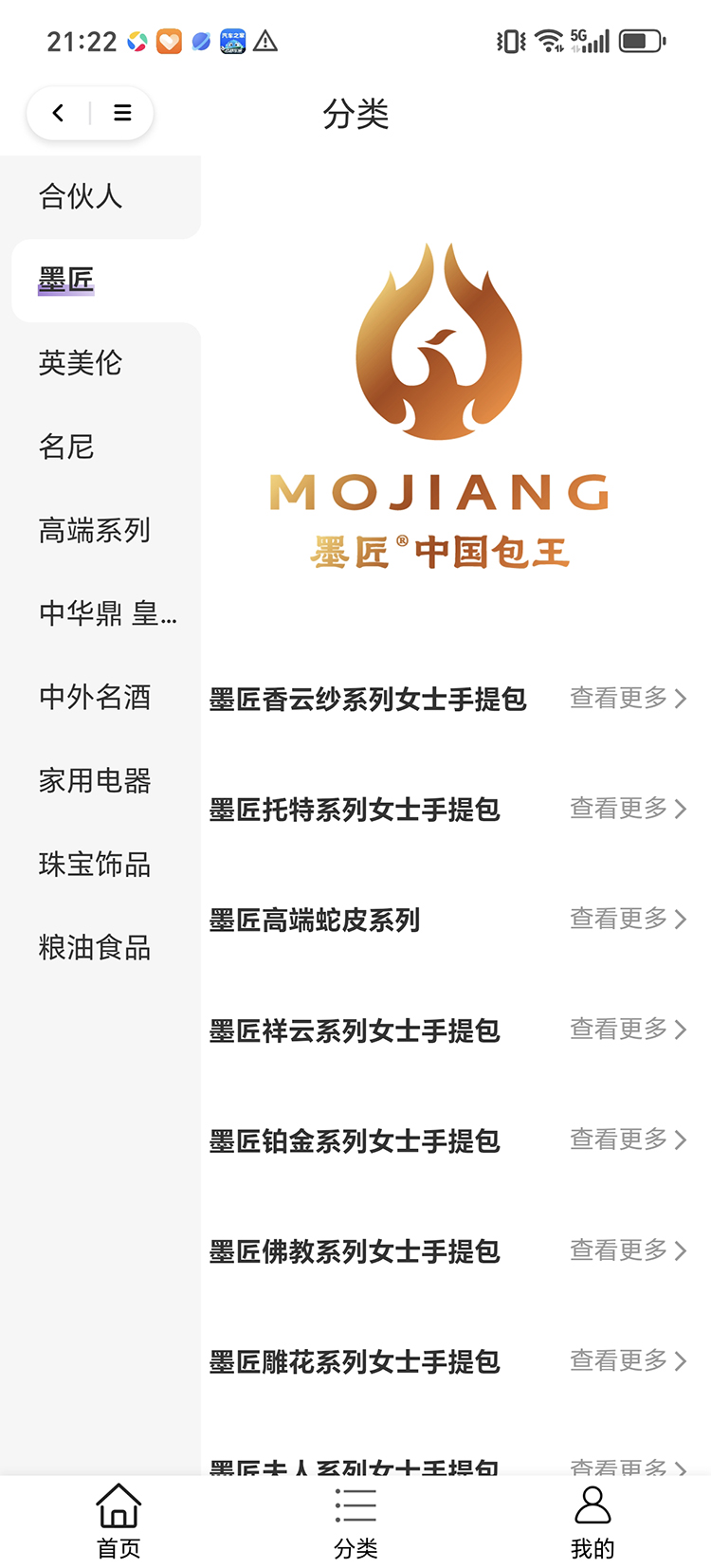
Task: Open the hamburger menu icon
Action: [121, 112]
